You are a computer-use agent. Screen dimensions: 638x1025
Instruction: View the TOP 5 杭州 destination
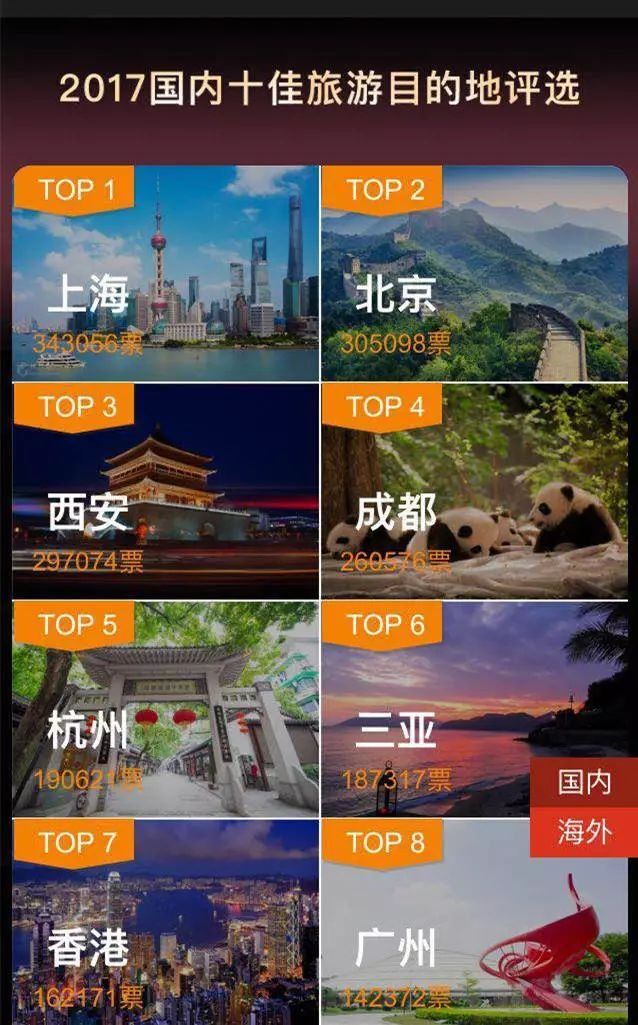165,709
